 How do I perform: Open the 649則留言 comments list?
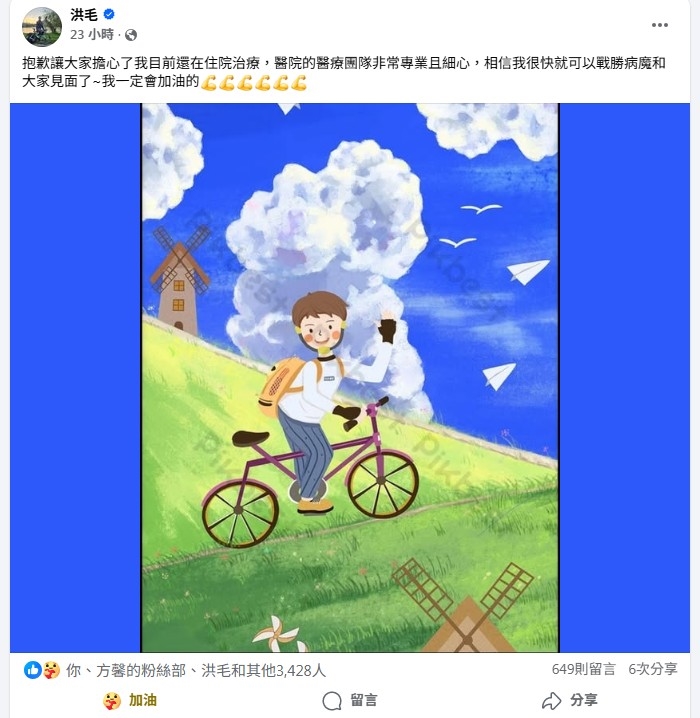pyautogui.click(x=583, y=669)
